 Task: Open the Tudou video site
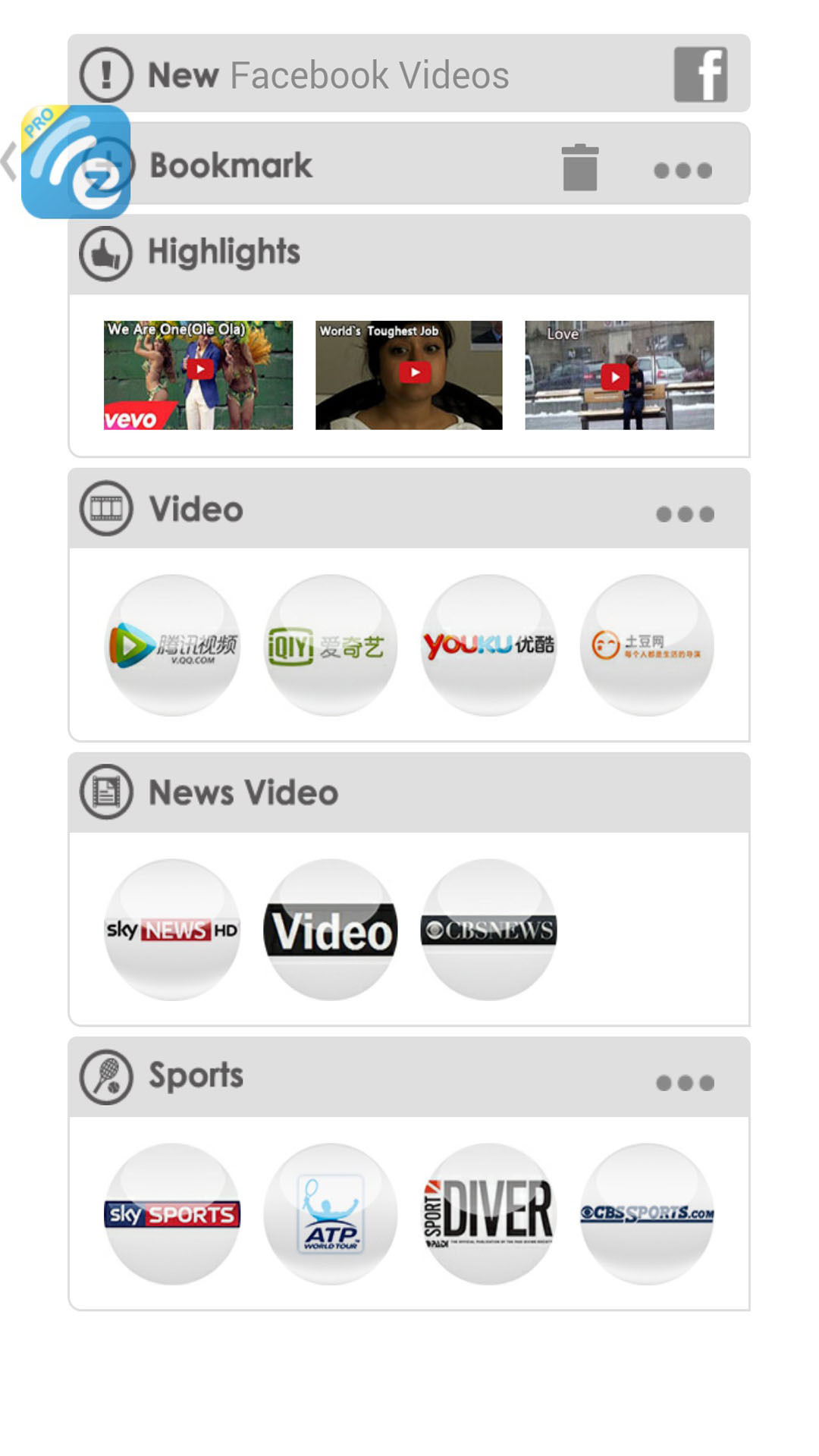click(647, 645)
